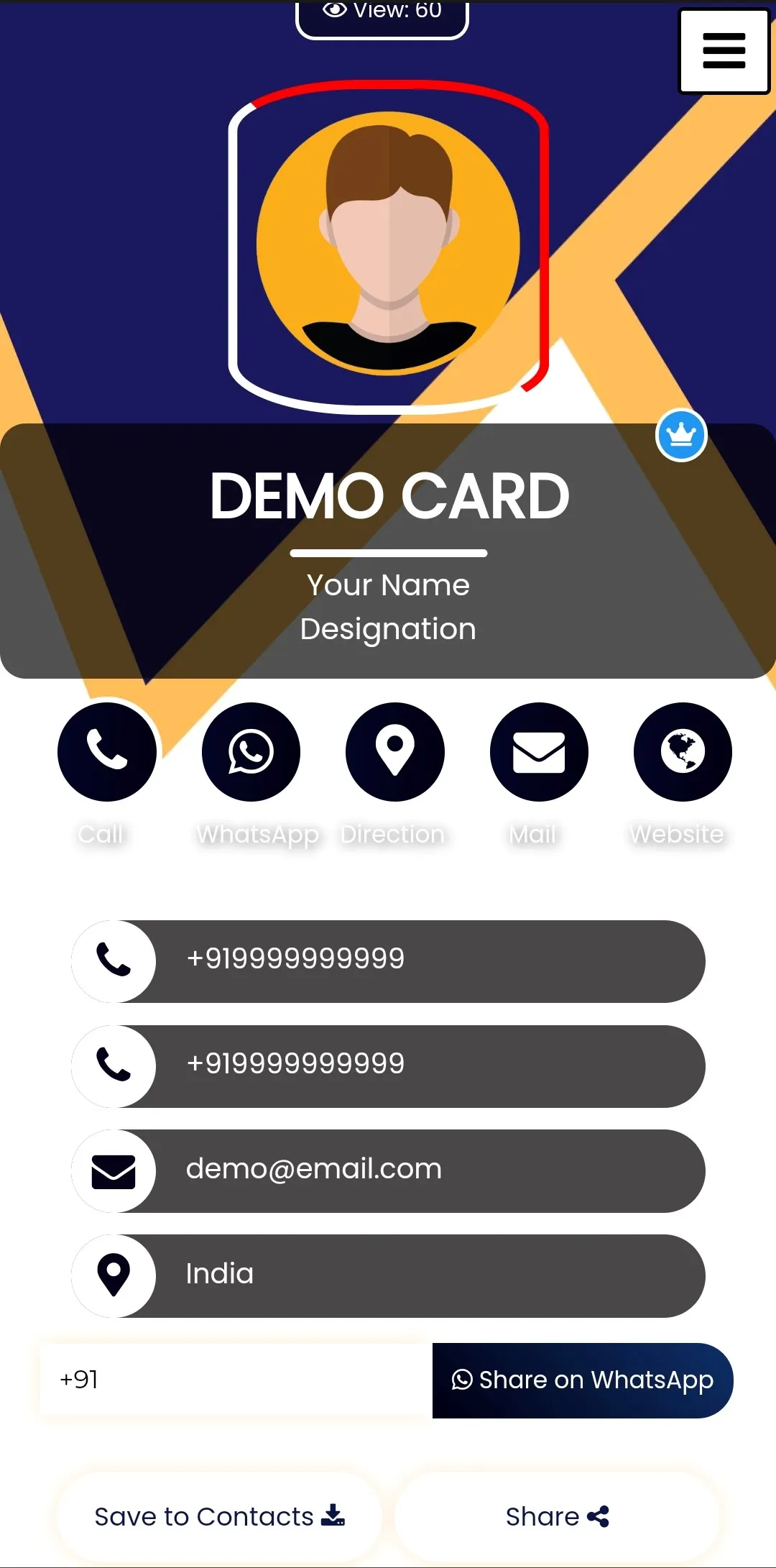The width and height of the screenshot is (776, 1568).
Task: Email demo@email.com from the contact row
Action: 388,1170
